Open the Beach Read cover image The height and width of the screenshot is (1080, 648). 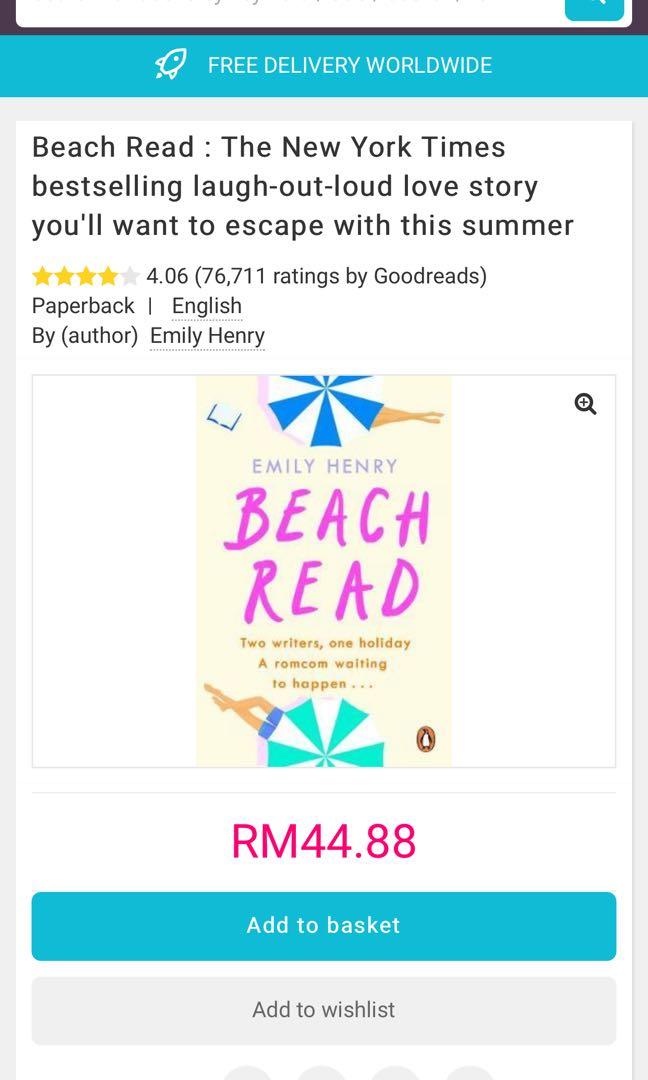click(x=324, y=571)
